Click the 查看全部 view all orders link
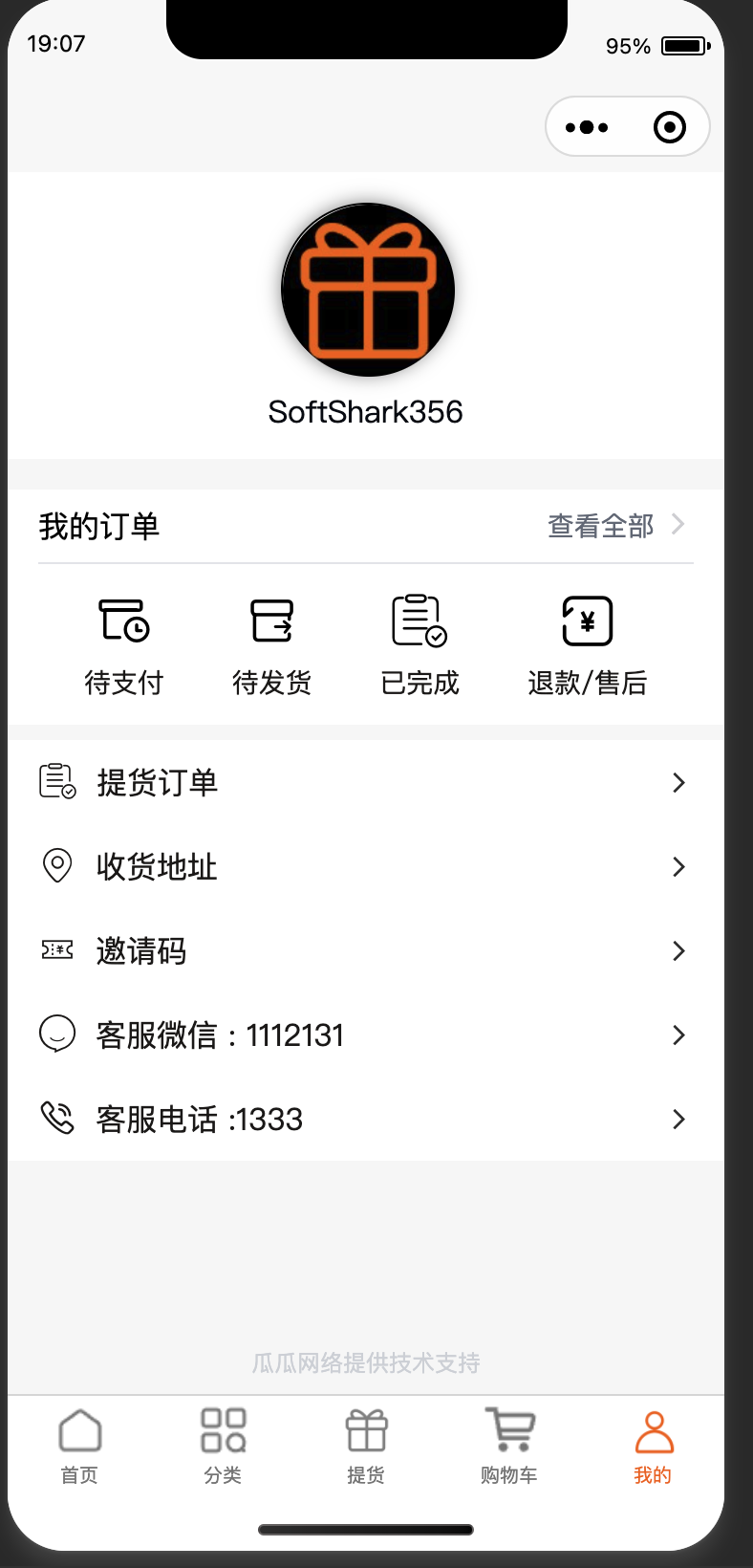This screenshot has height=1568, width=753. (x=599, y=526)
